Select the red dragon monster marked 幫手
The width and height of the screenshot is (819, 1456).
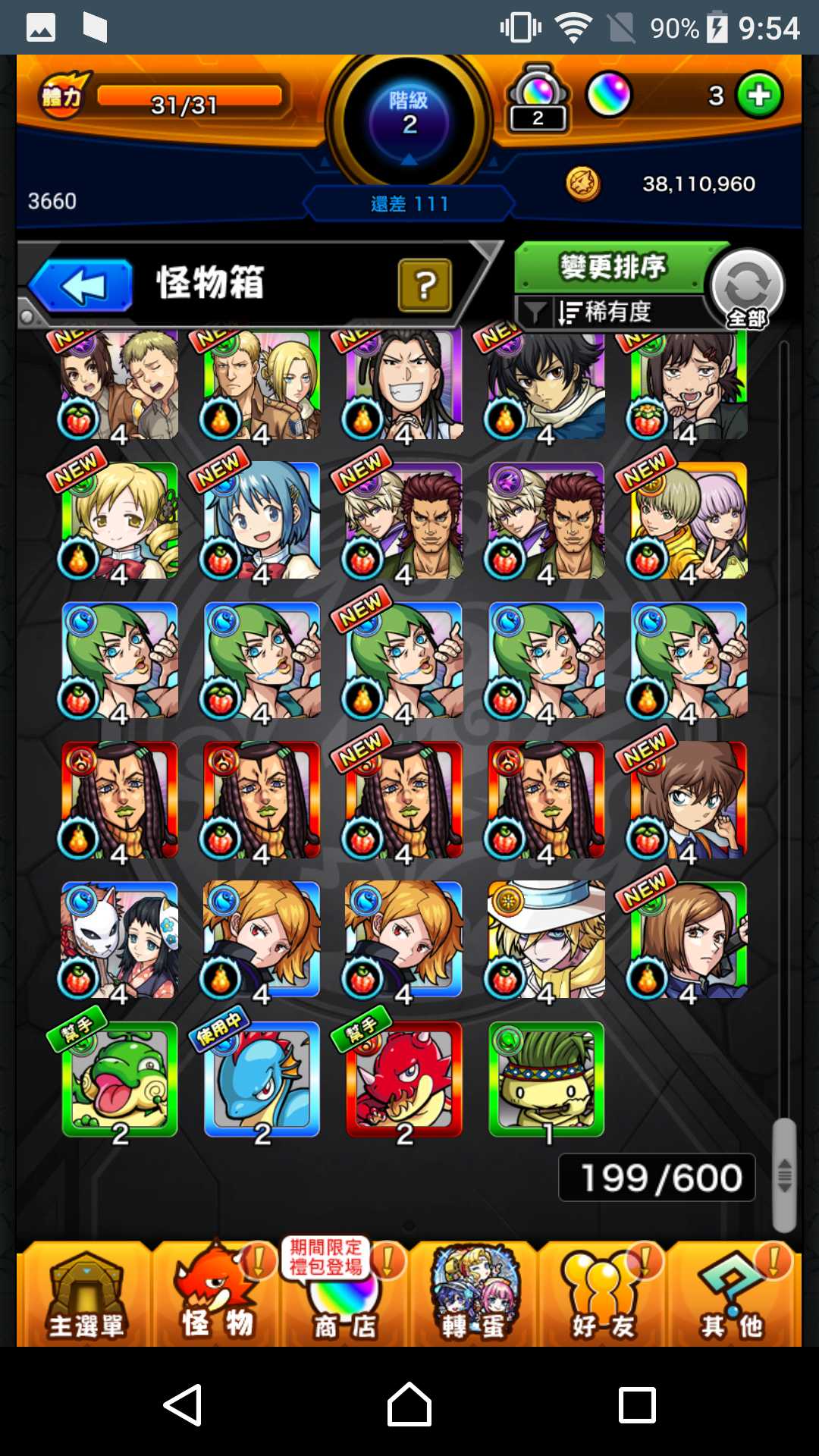[x=403, y=1080]
